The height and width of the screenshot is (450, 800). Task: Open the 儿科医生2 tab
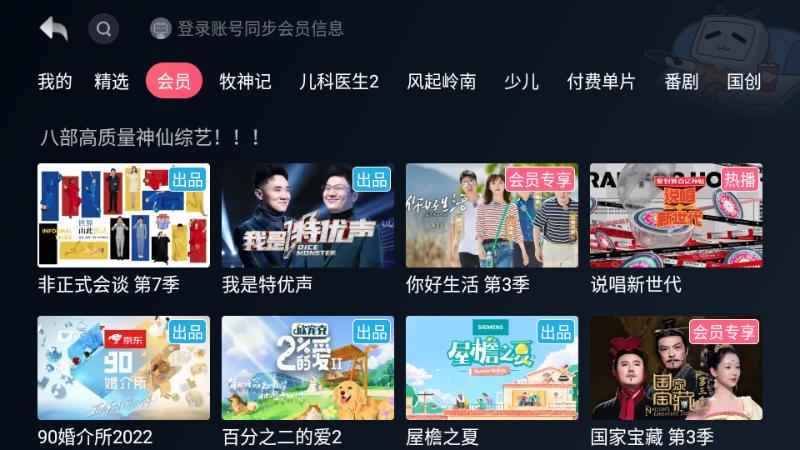click(x=339, y=82)
